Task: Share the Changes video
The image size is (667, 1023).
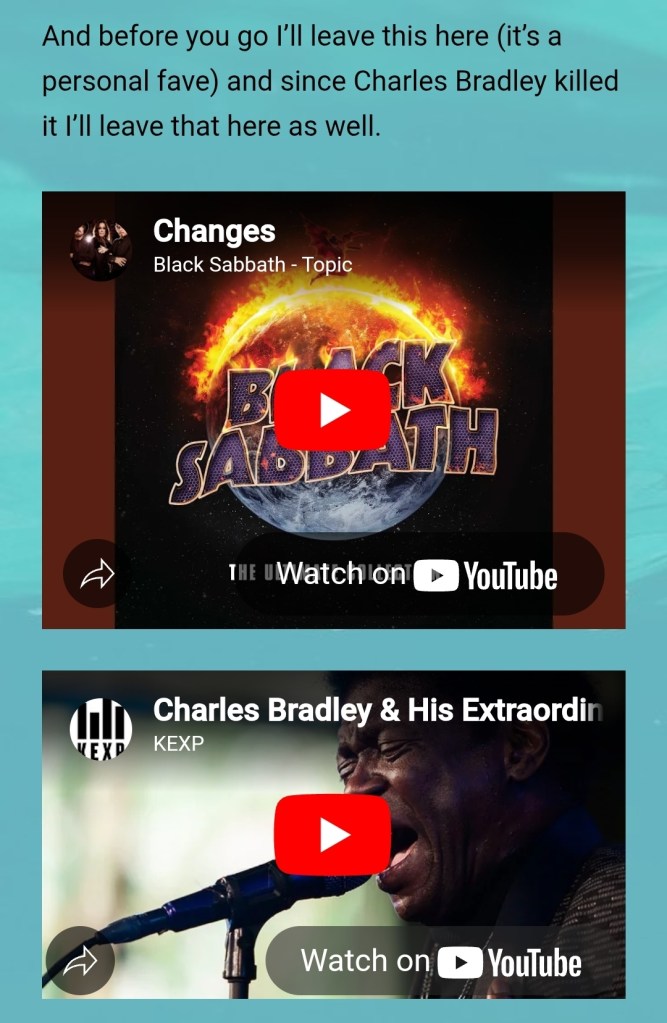Action: pos(97,574)
